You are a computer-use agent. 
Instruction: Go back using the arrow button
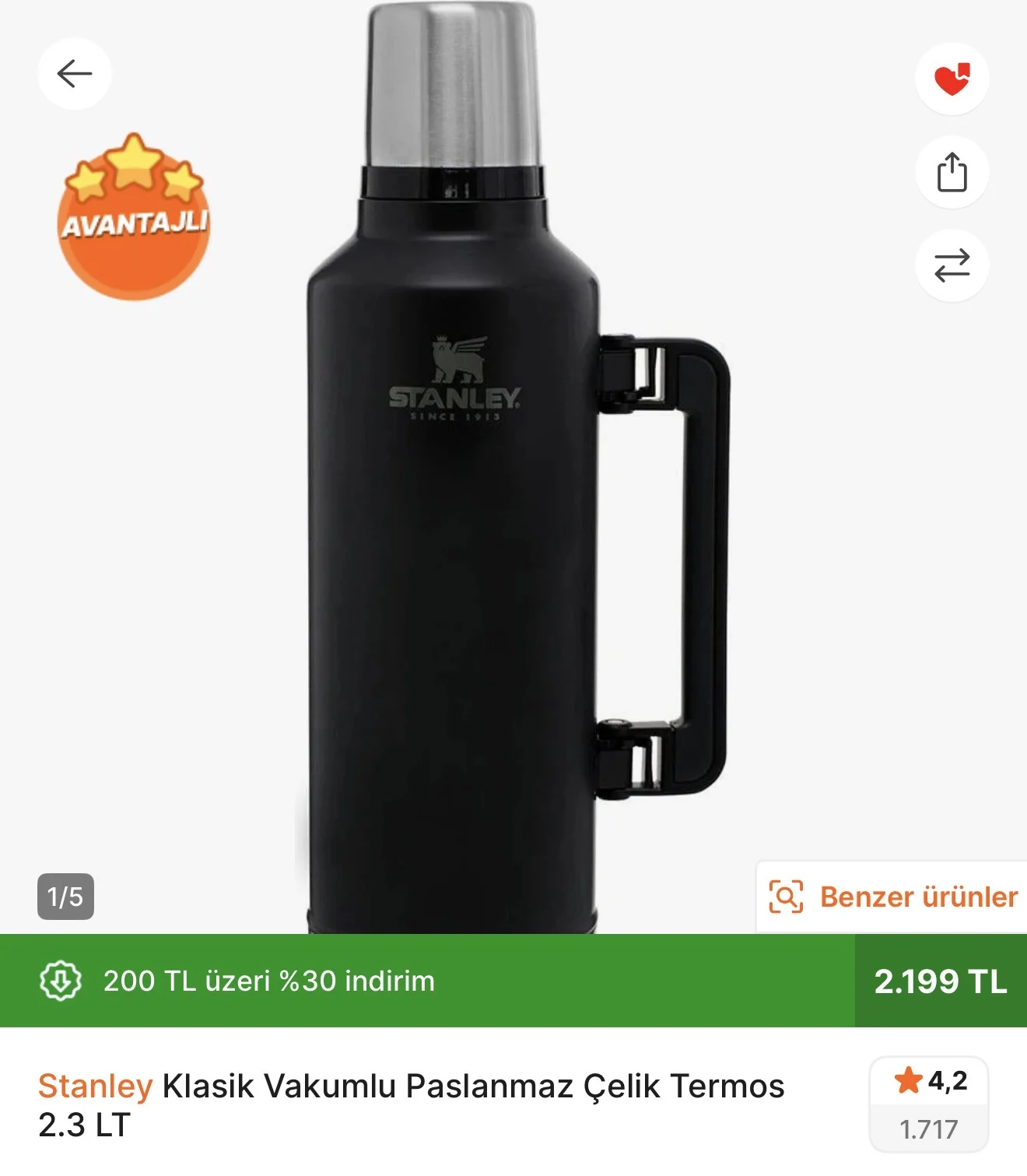coord(75,74)
